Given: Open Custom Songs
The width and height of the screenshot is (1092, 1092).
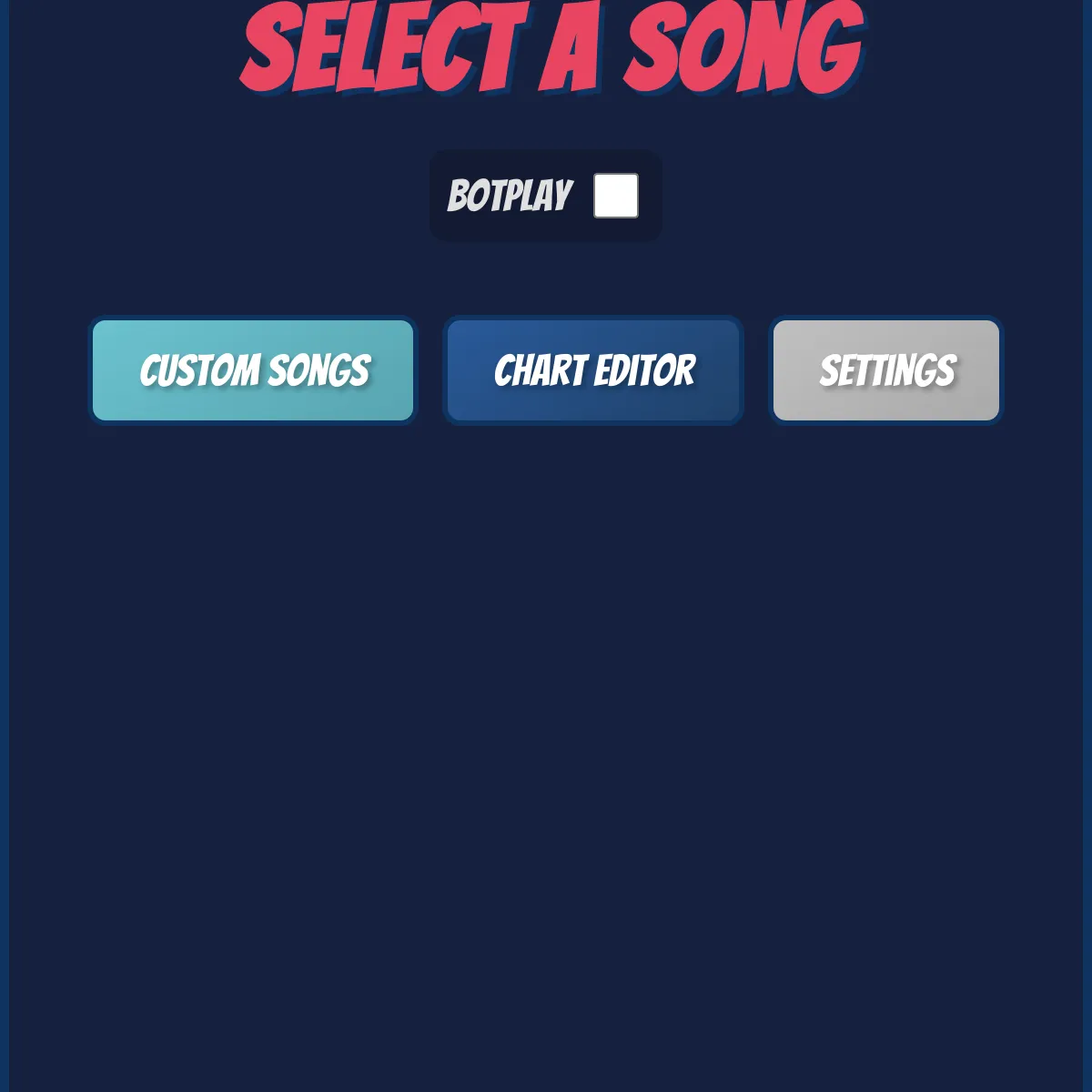Looking at the screenshot, I should [253, 370].
